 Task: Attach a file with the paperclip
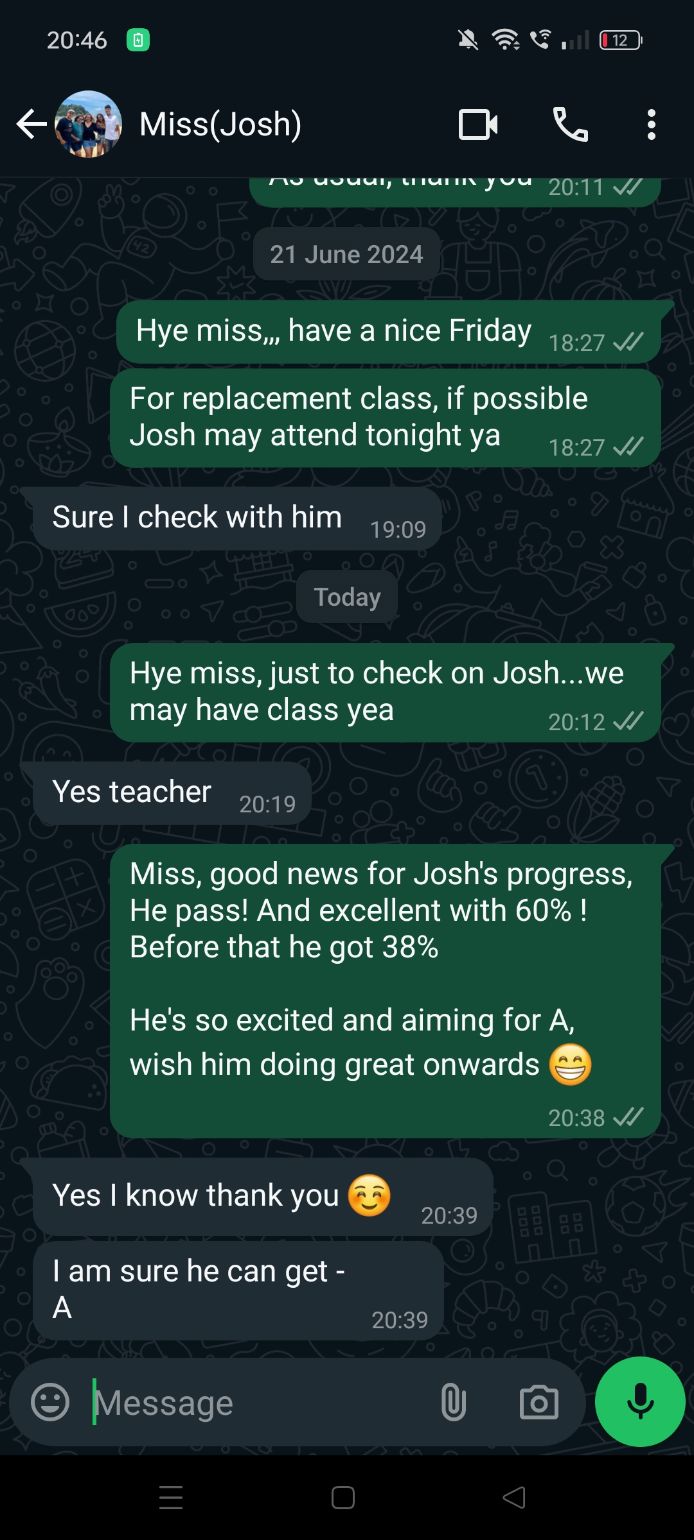pyautogui.click(x=453, y=1402)
